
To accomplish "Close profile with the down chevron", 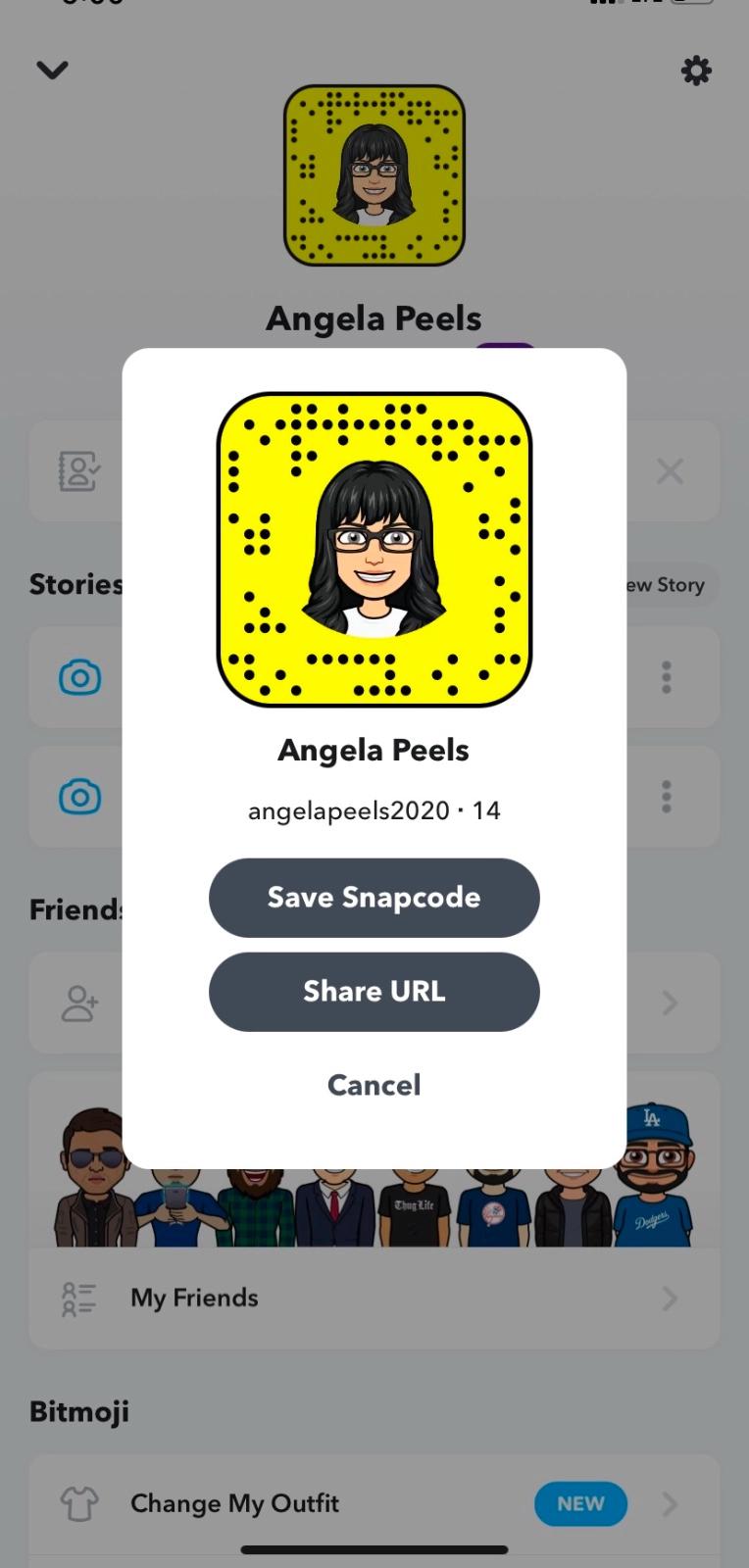I will coord(52,70).
